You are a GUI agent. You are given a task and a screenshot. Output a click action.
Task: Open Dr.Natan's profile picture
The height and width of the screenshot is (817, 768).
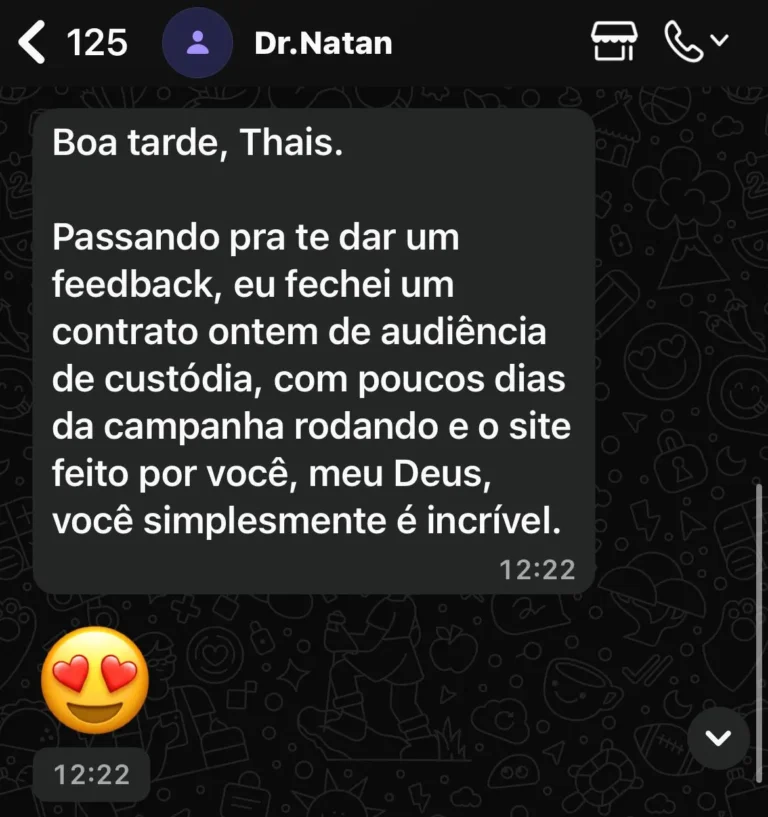tap(198, 43)
